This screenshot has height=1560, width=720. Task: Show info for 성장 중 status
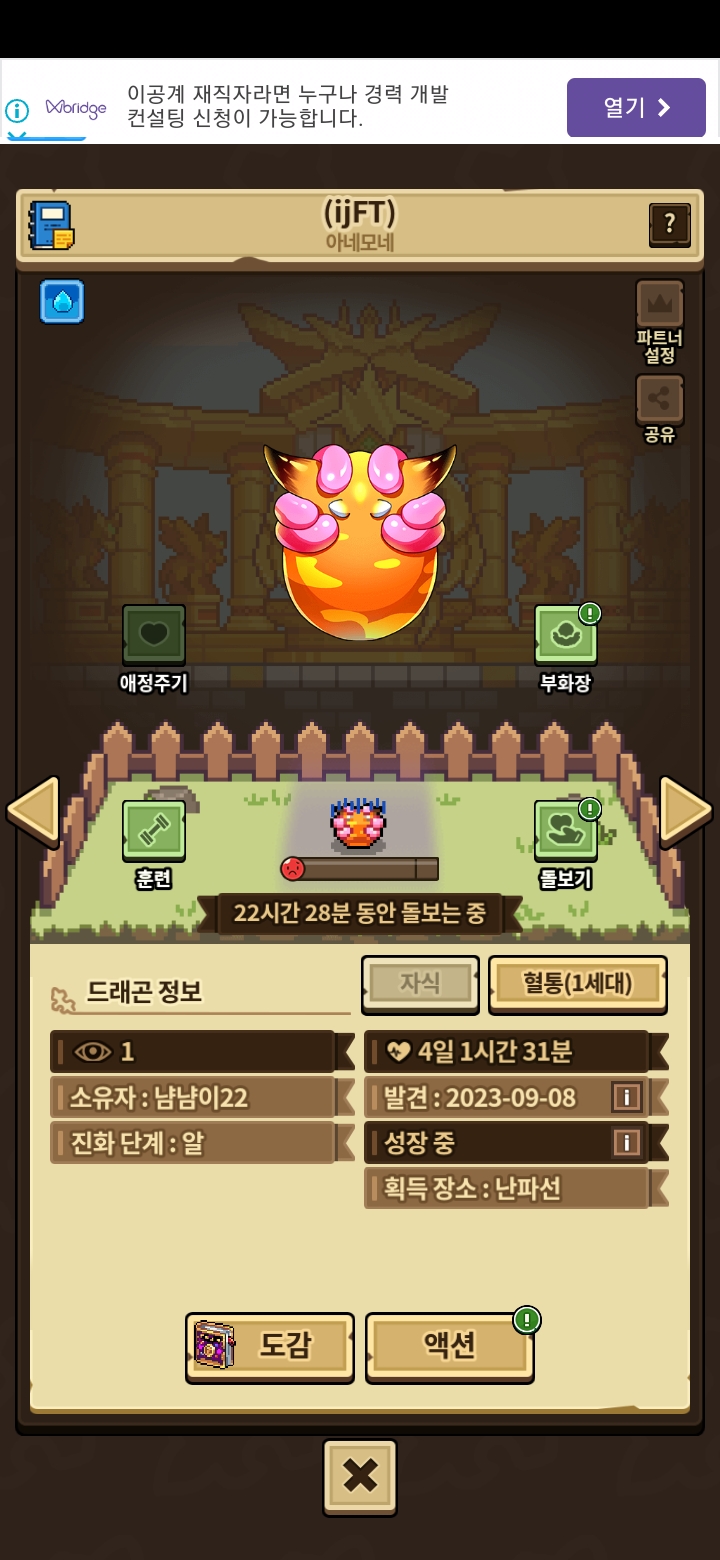click(626, 1142)
